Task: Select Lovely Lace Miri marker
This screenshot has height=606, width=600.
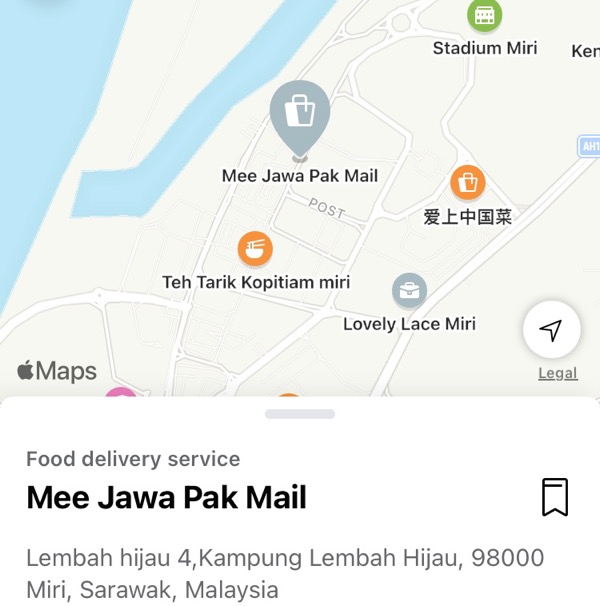Action: tap(409, 291)
